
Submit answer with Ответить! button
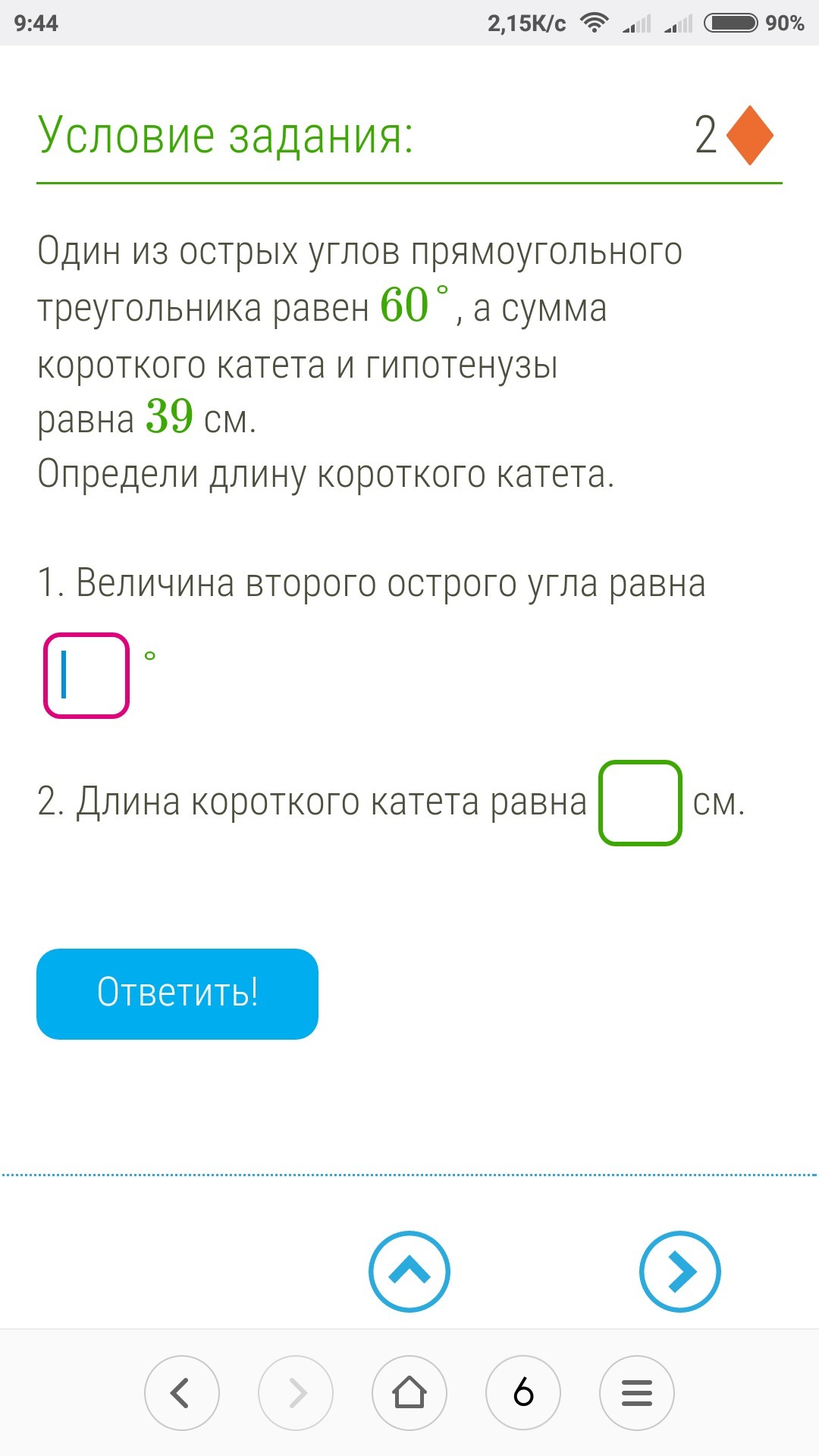(177, 993)
